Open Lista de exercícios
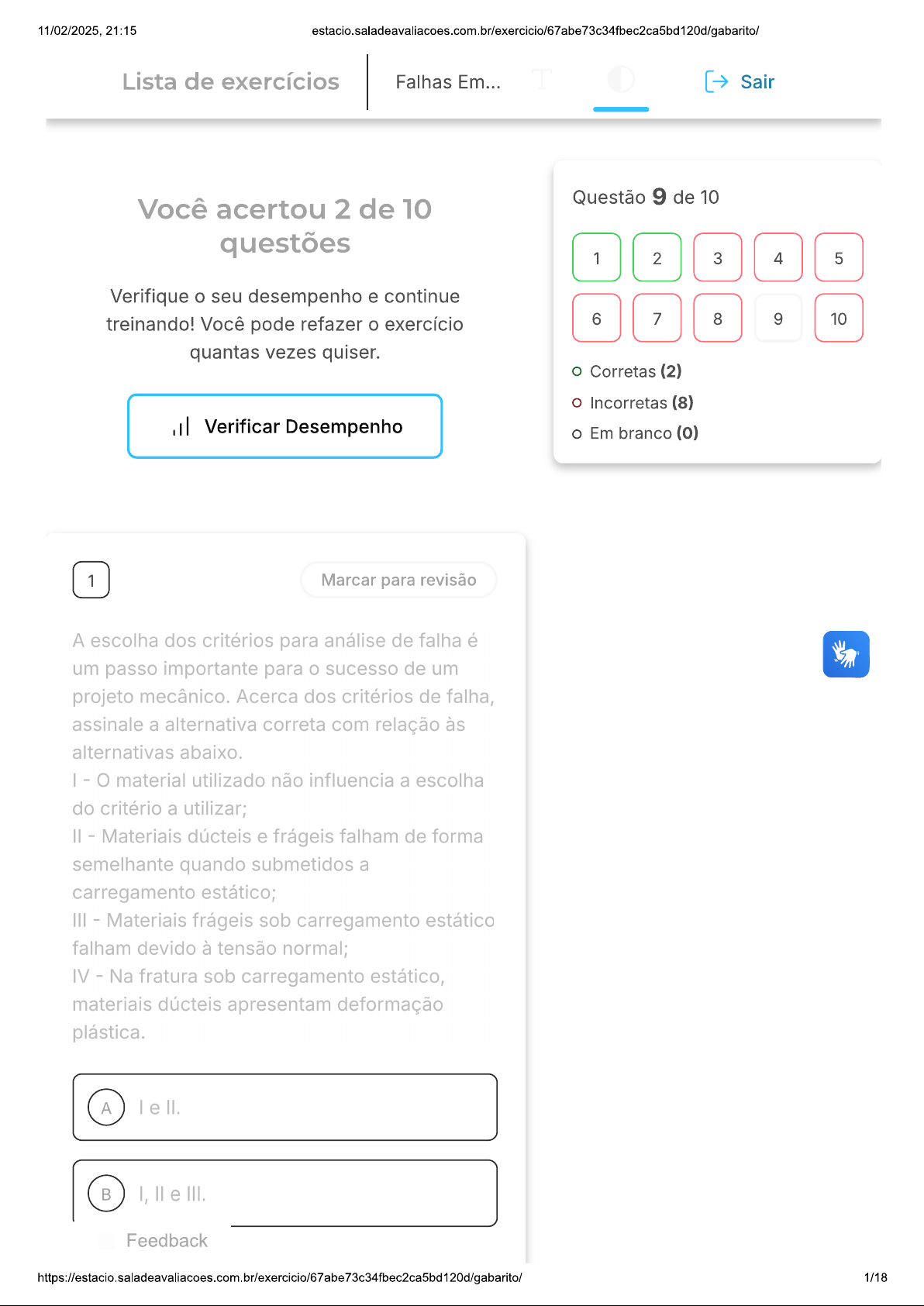924x1306 pixels. (231, 81)
